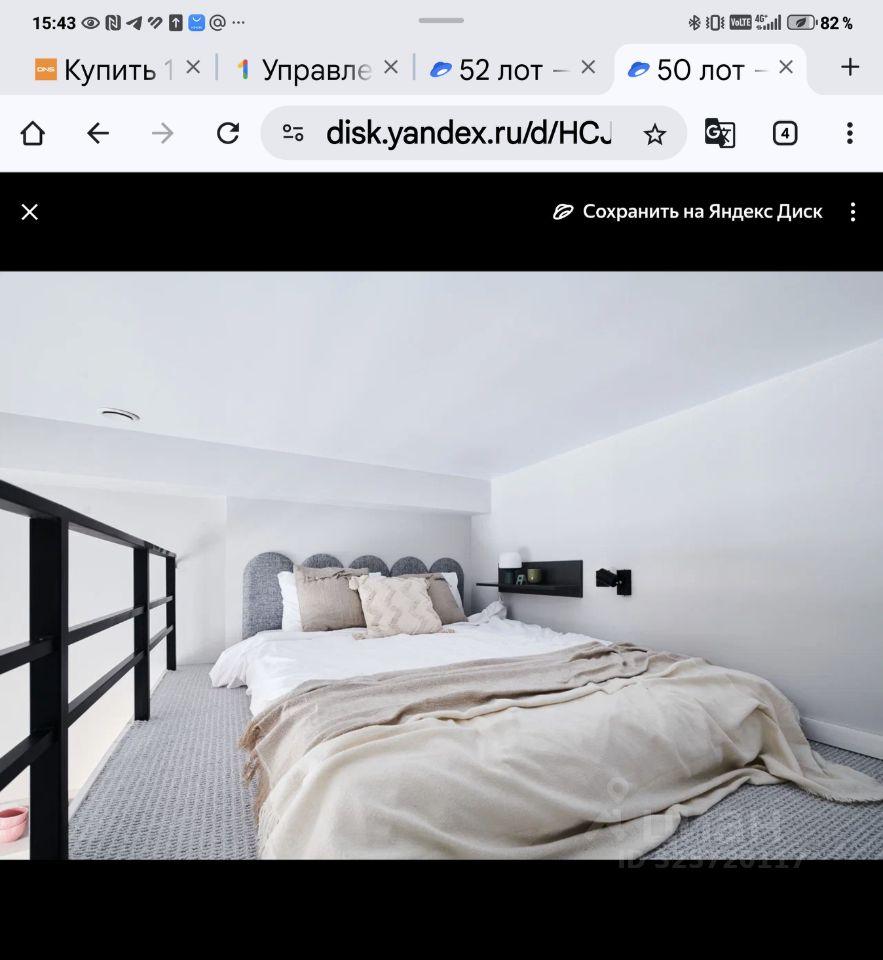Go to browser home page
Screen dimensions: 883x960
click(33, 133)
